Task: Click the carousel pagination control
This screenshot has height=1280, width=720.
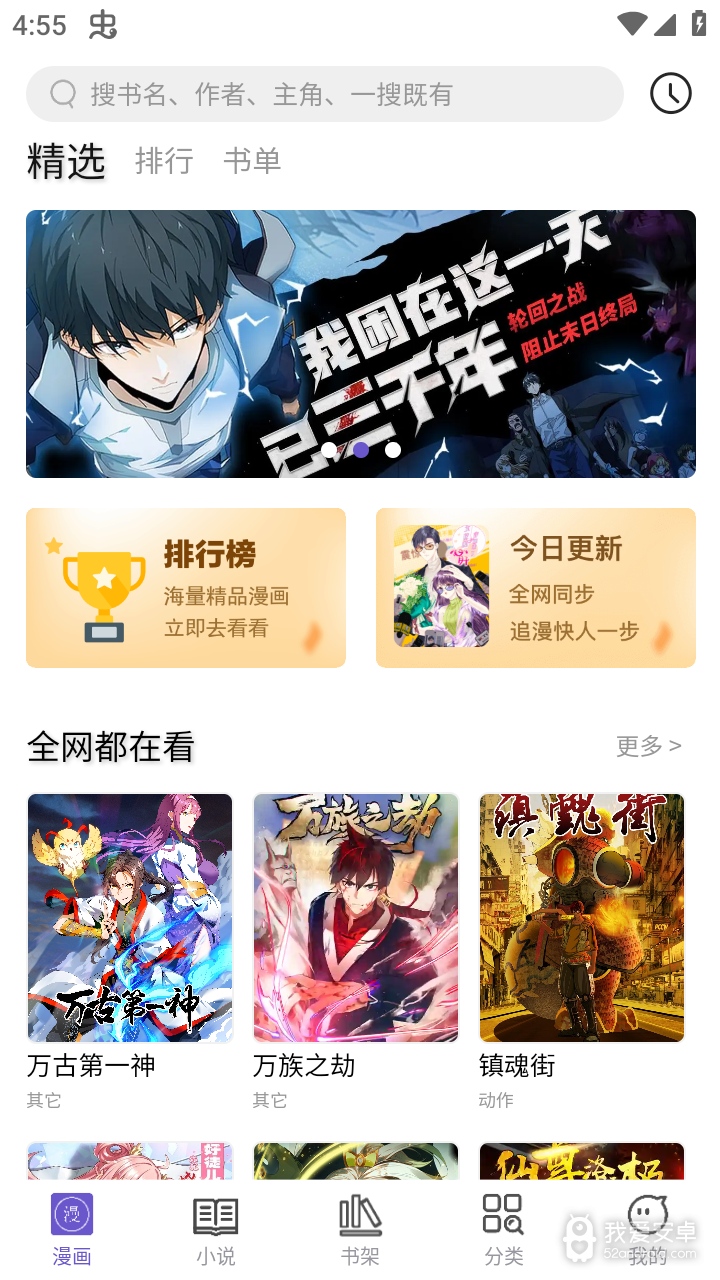Action: (x=361, y=450)
